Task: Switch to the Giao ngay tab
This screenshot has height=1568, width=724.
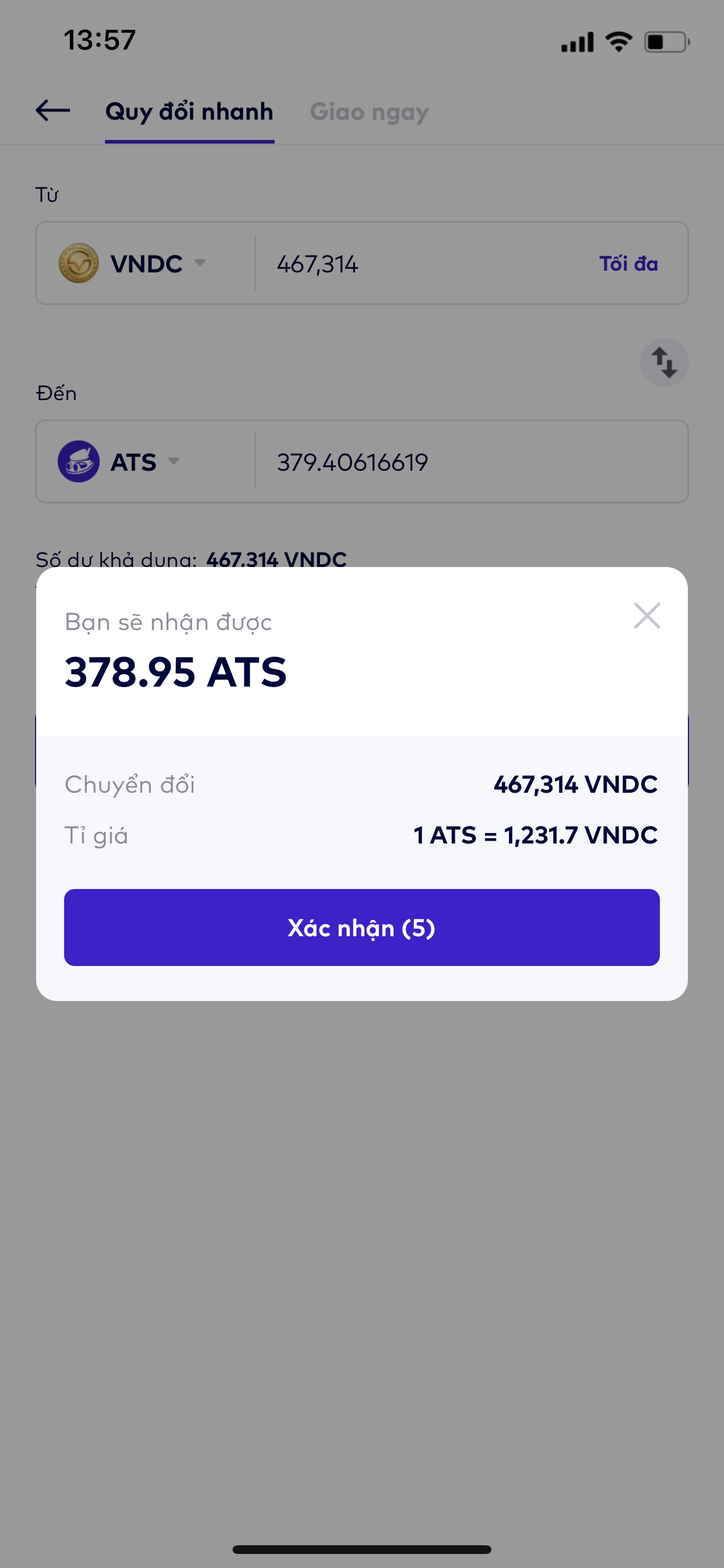Action: pyautogui.click(x=370, y=112)
